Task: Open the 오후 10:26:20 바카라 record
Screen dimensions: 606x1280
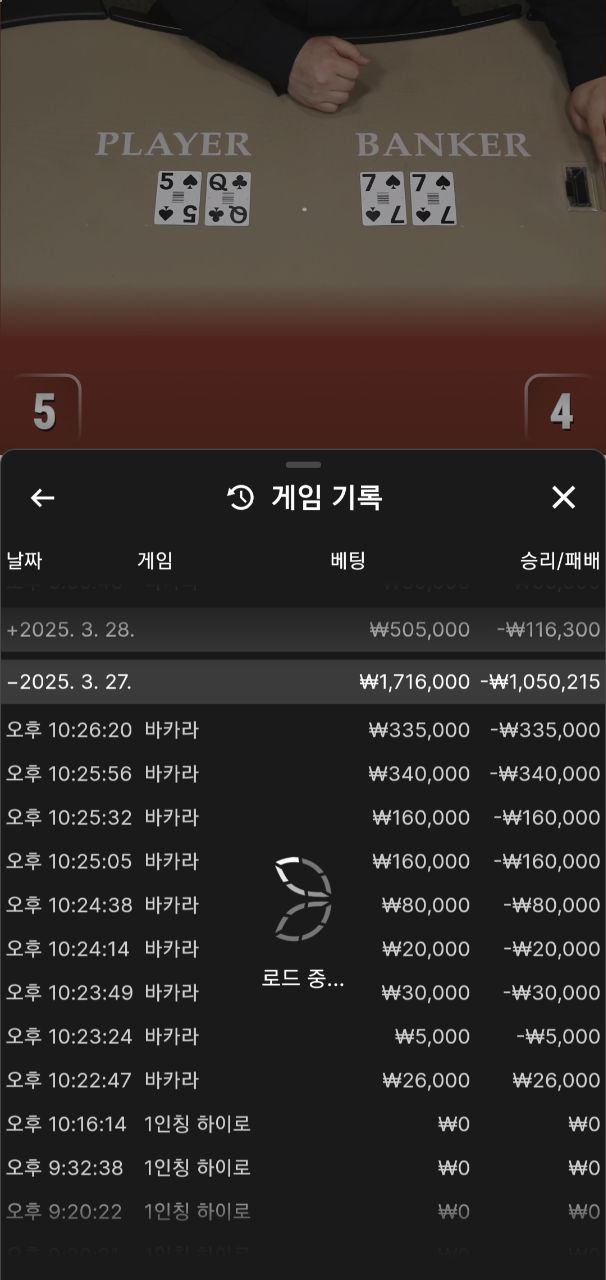Action: click(x=303, y=730)
